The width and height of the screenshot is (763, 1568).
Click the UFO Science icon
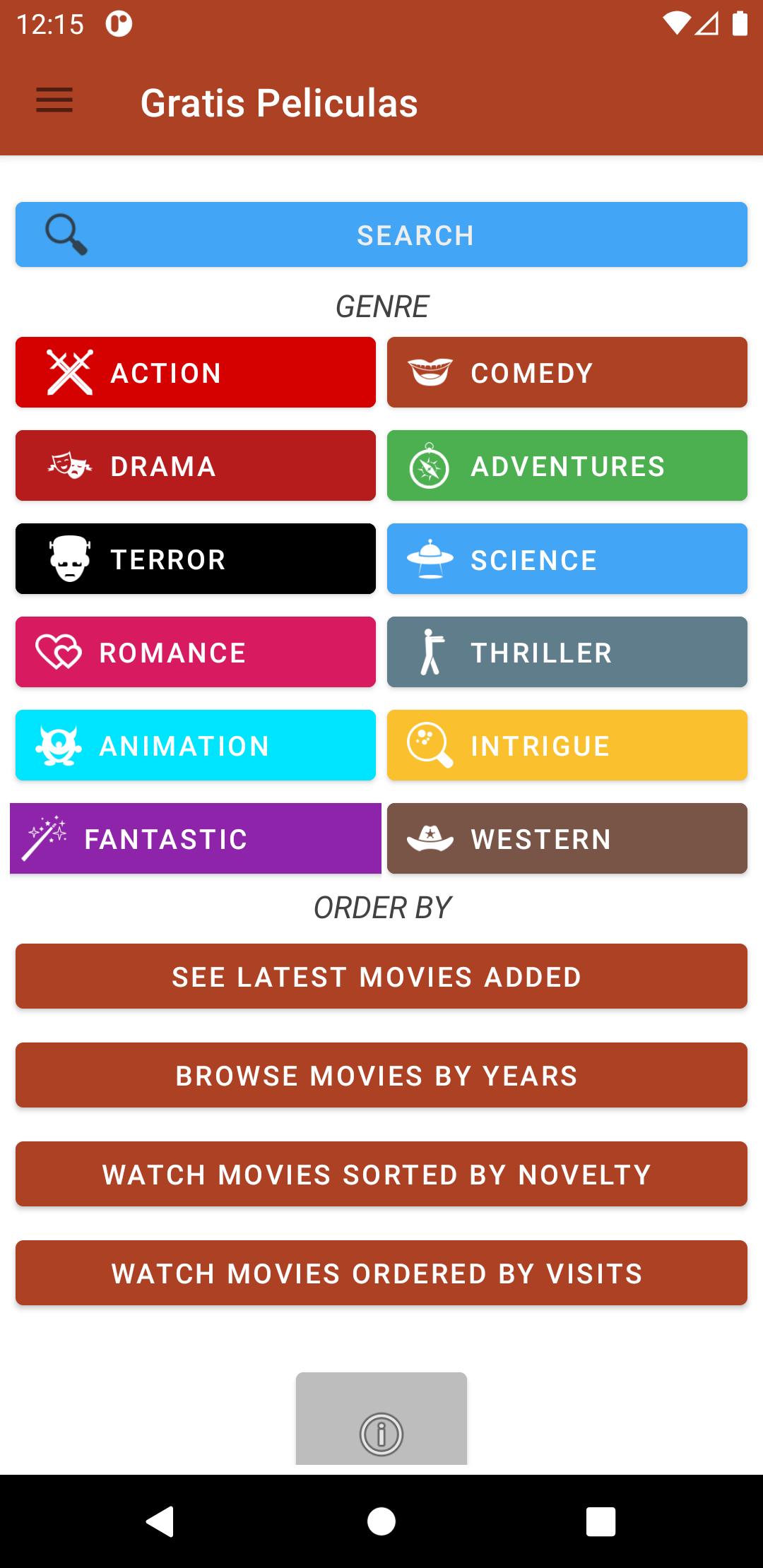[x=432, y=559]
